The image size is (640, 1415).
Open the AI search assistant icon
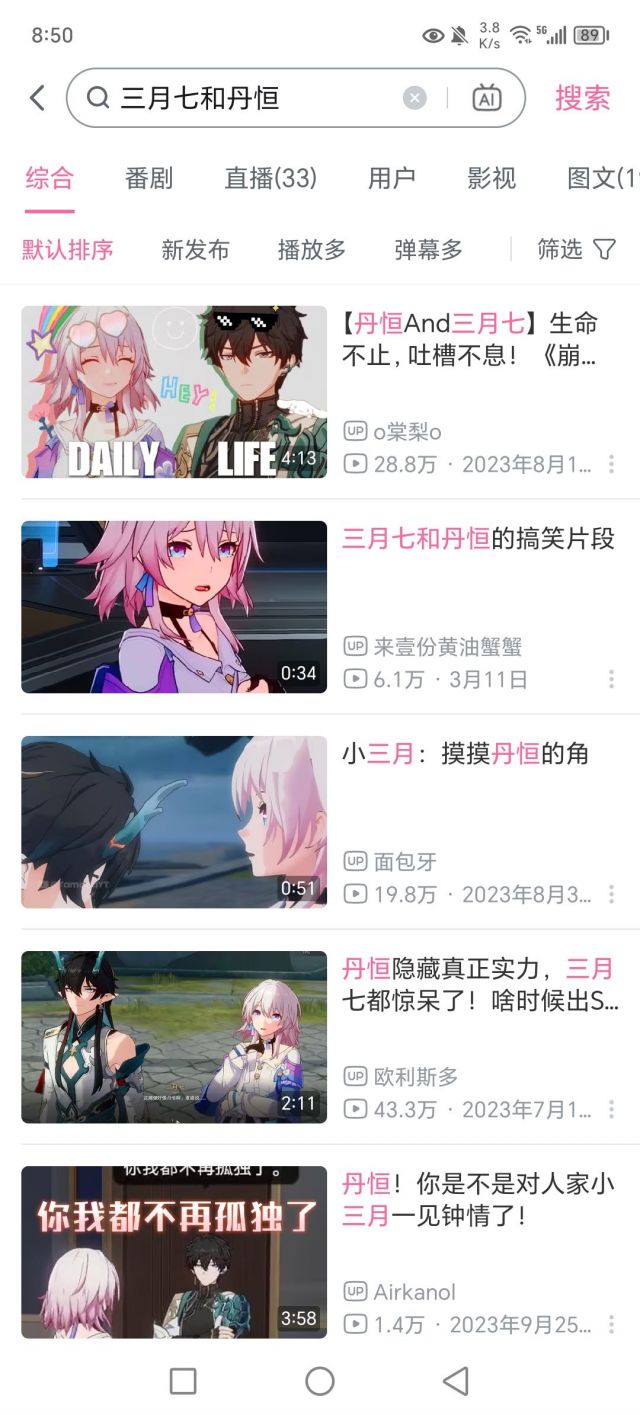click(487, 98)
